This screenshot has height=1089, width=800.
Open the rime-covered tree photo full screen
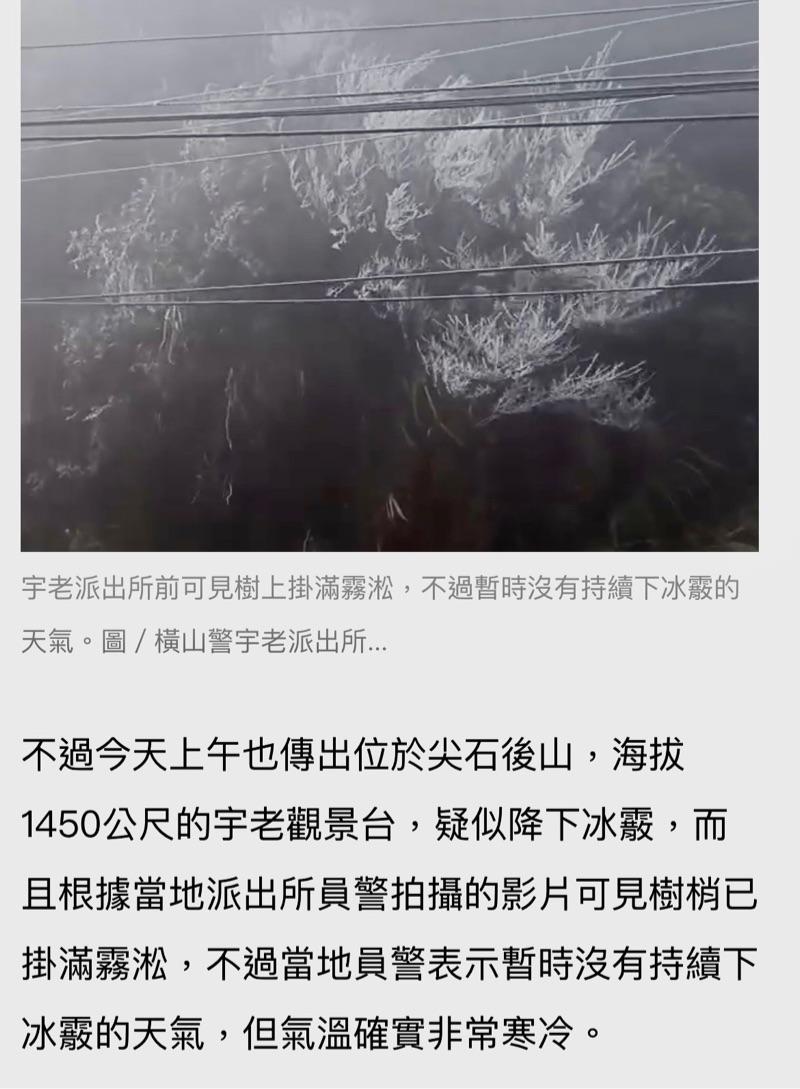point(389,275)
